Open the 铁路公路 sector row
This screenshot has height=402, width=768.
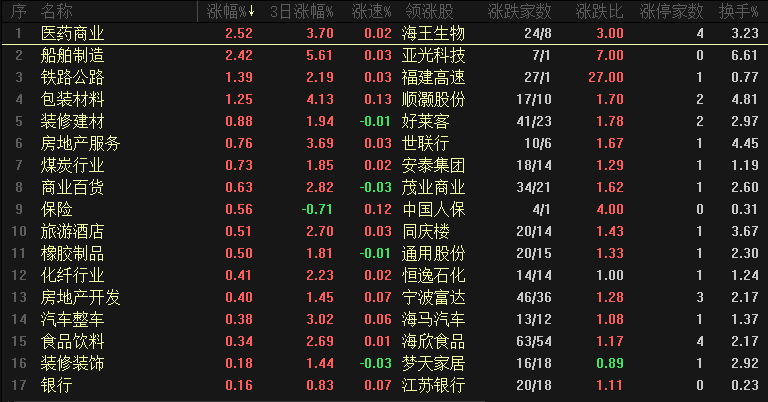[72, 77]
